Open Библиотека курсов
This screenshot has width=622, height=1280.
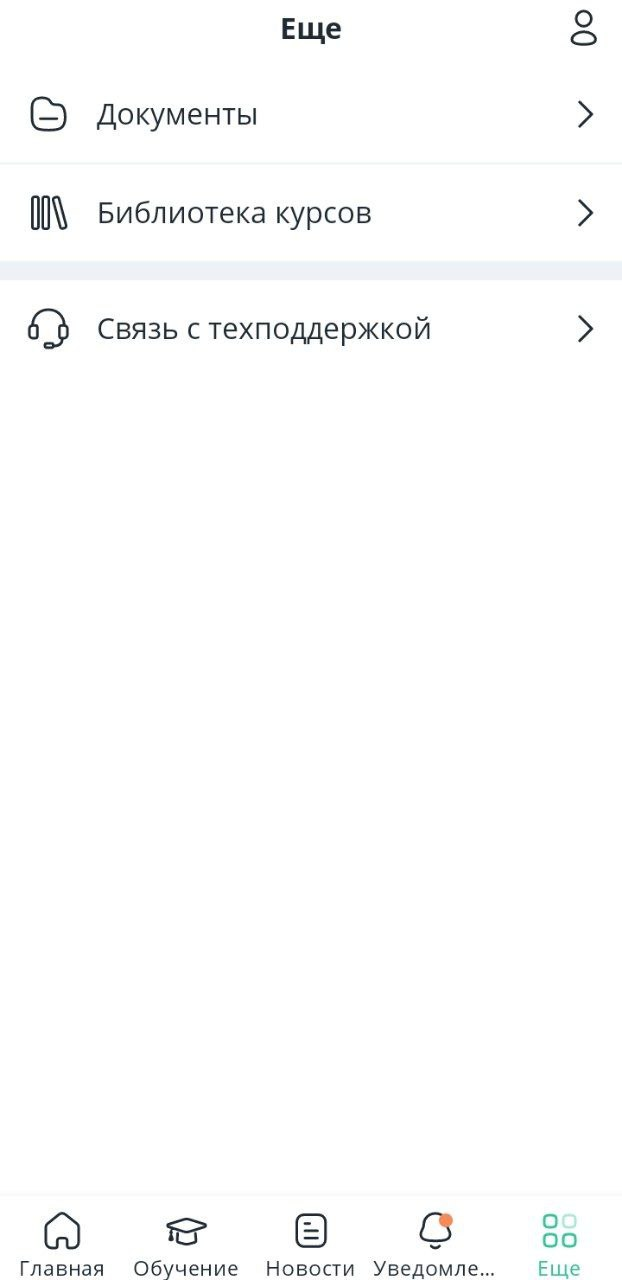pos(311,213)
